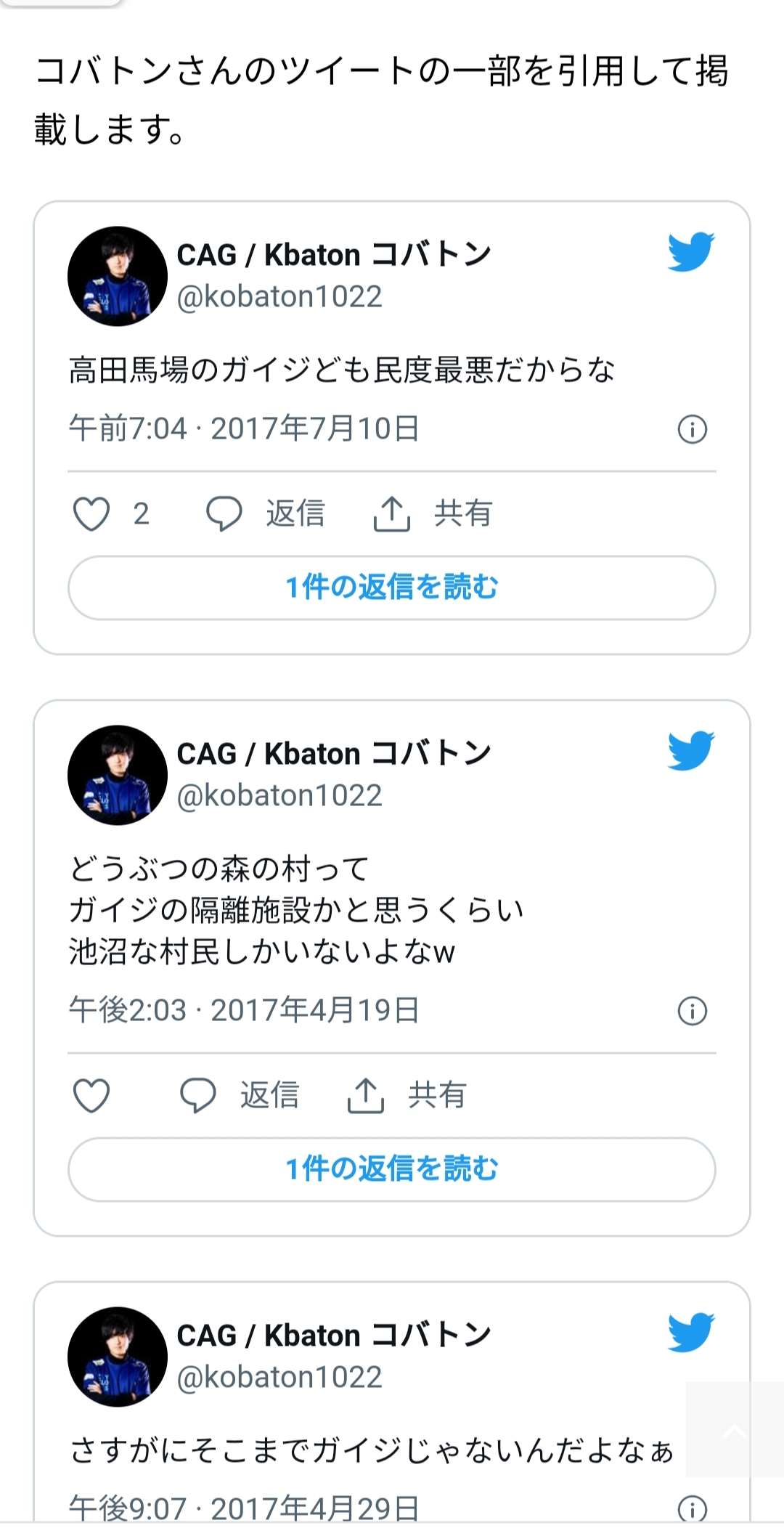Reply to the tweet dated 2017年7月10日

click(266, 514)
